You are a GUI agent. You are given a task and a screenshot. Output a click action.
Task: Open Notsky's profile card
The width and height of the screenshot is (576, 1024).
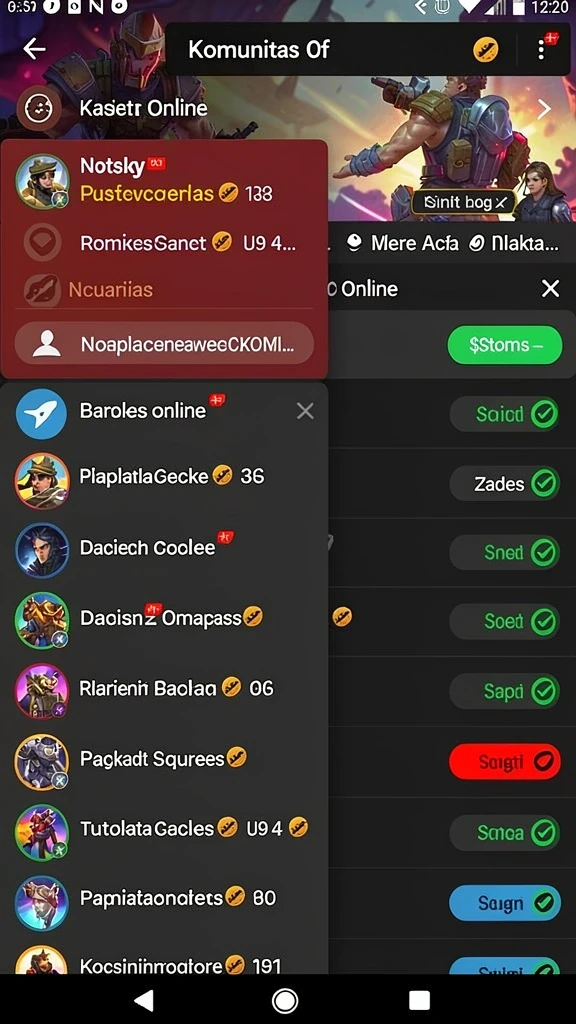[x=164, y=181]
